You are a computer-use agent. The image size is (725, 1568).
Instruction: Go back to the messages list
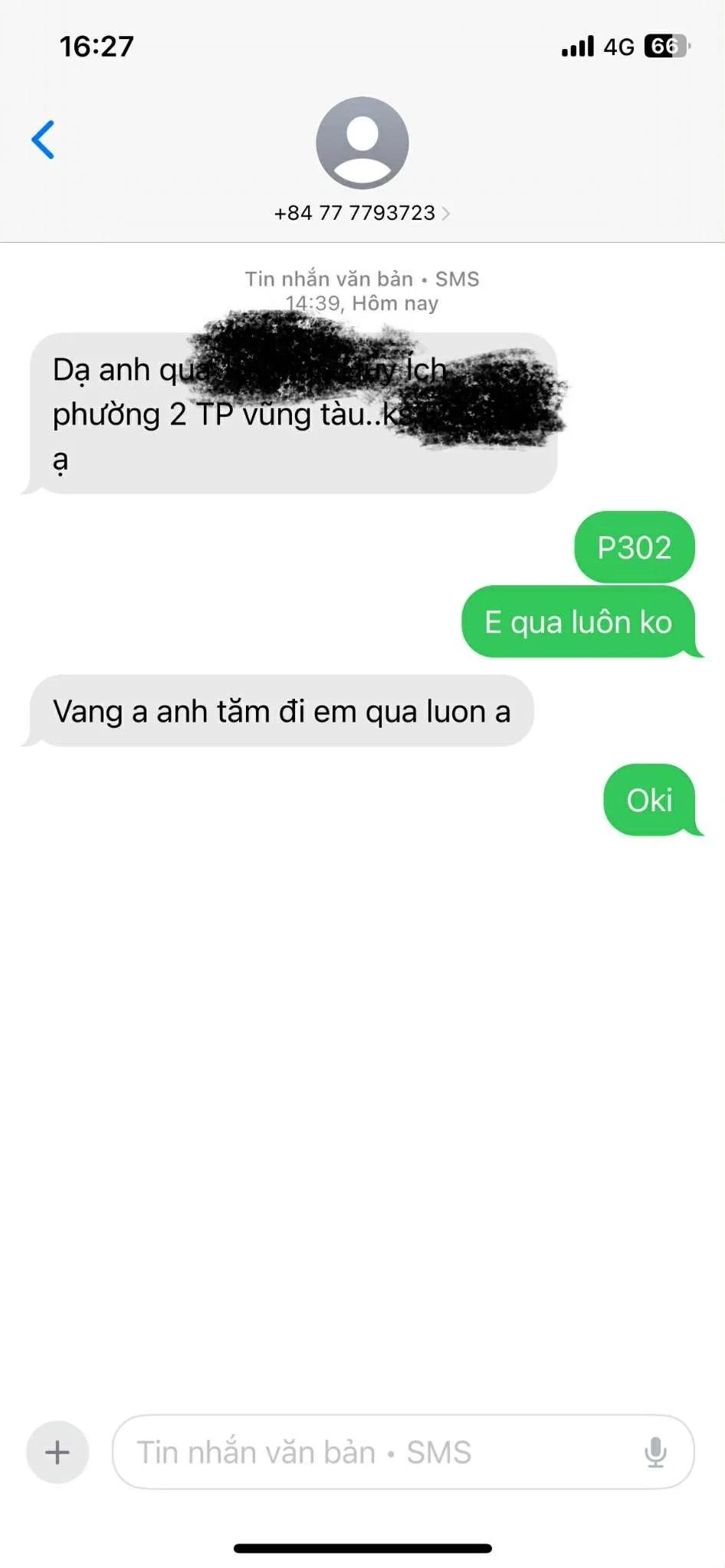(43, 139)
